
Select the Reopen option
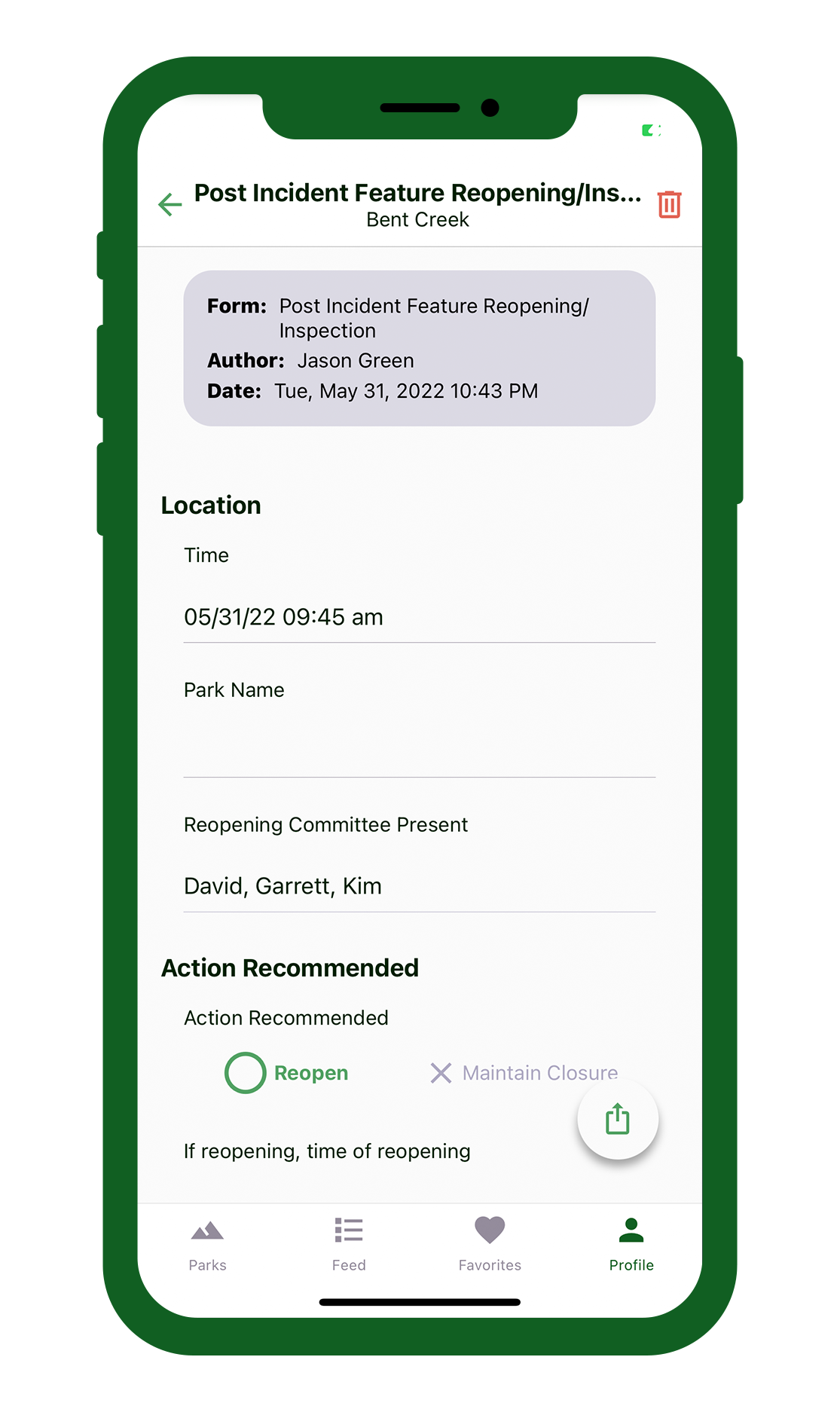tap(287, 1073)
